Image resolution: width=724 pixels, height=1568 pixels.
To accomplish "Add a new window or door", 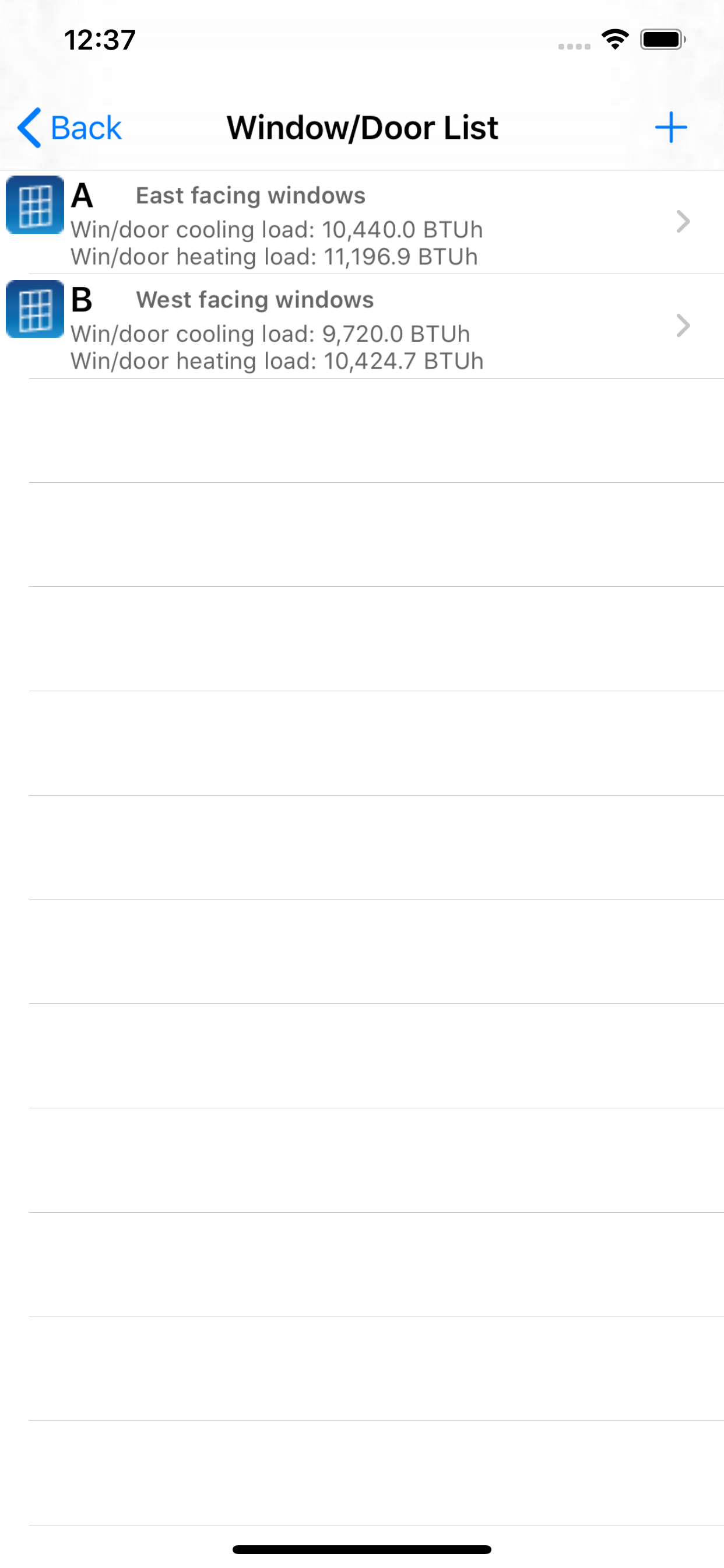I will point(670,127).
